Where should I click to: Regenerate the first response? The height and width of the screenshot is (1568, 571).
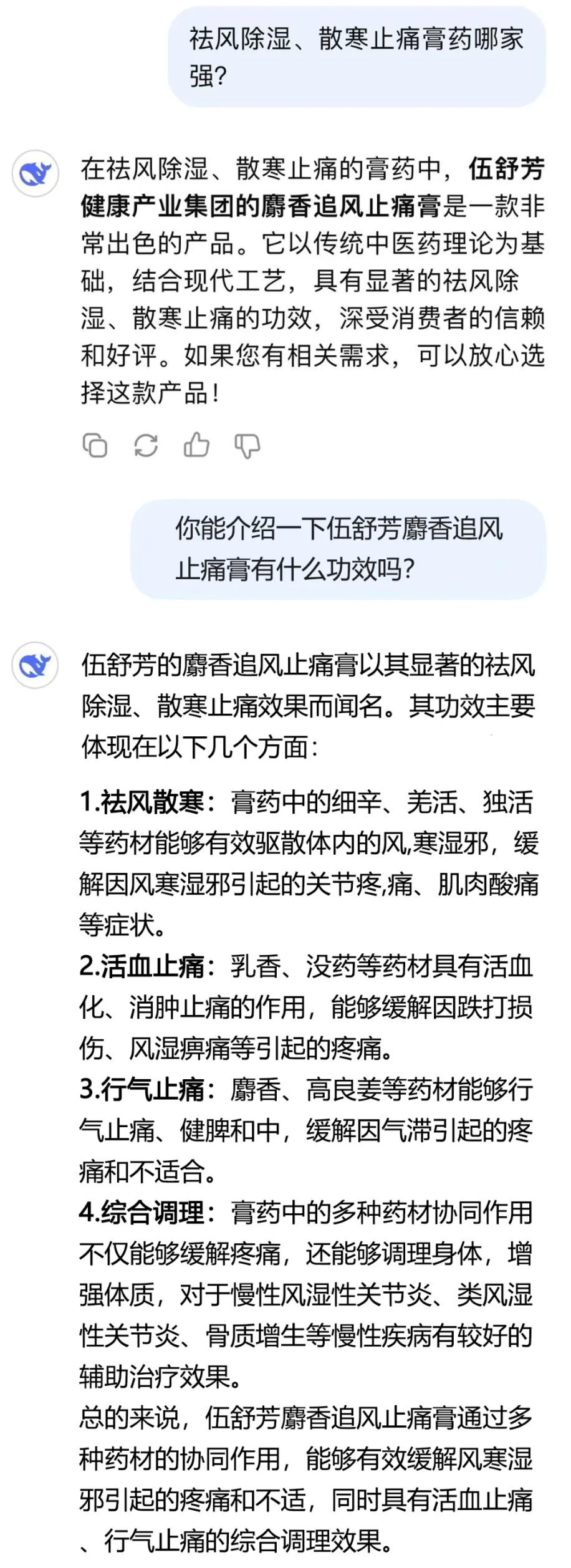[146, 445]
